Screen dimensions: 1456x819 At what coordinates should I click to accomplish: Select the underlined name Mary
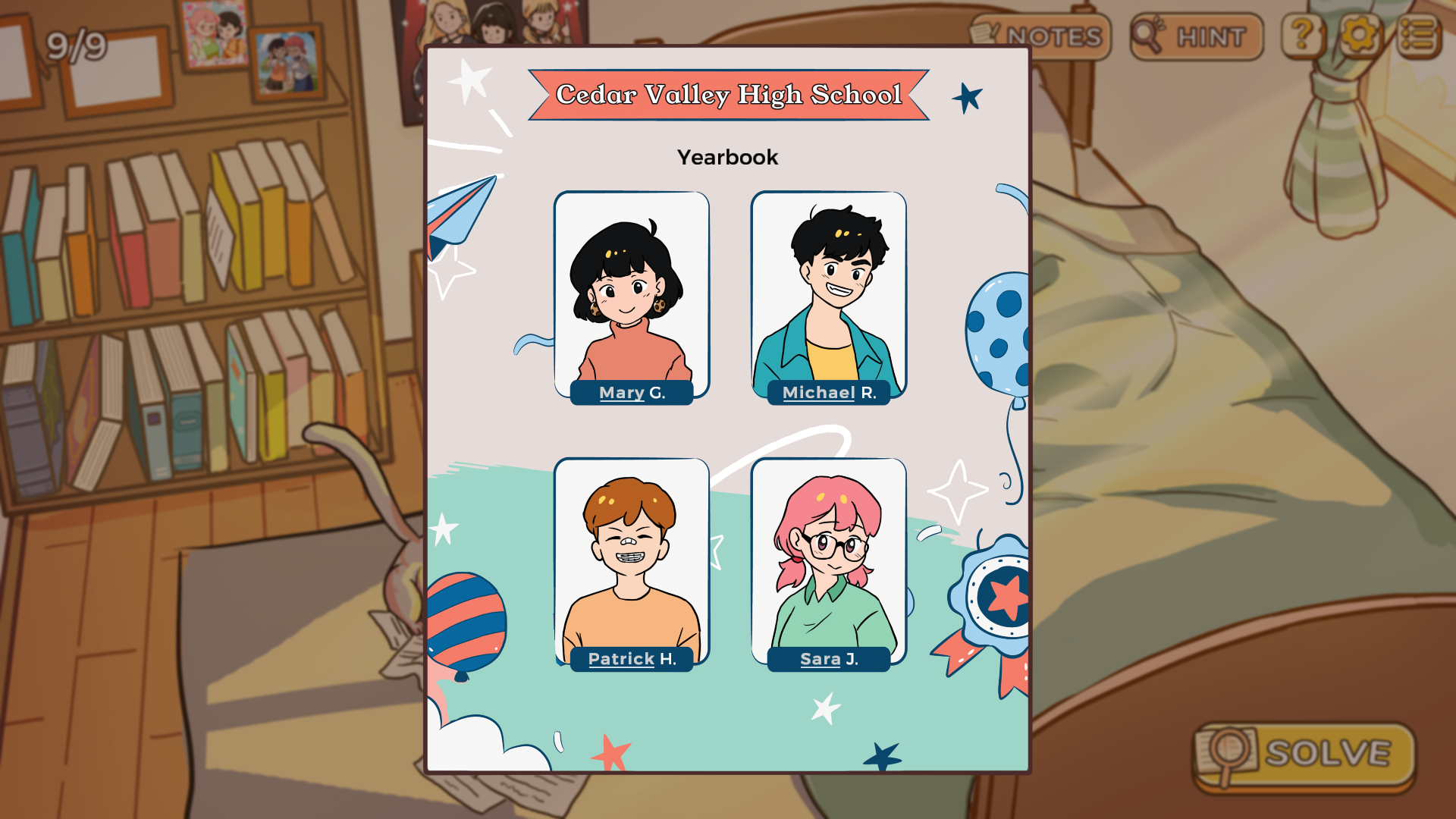click(x=621, y=393)
